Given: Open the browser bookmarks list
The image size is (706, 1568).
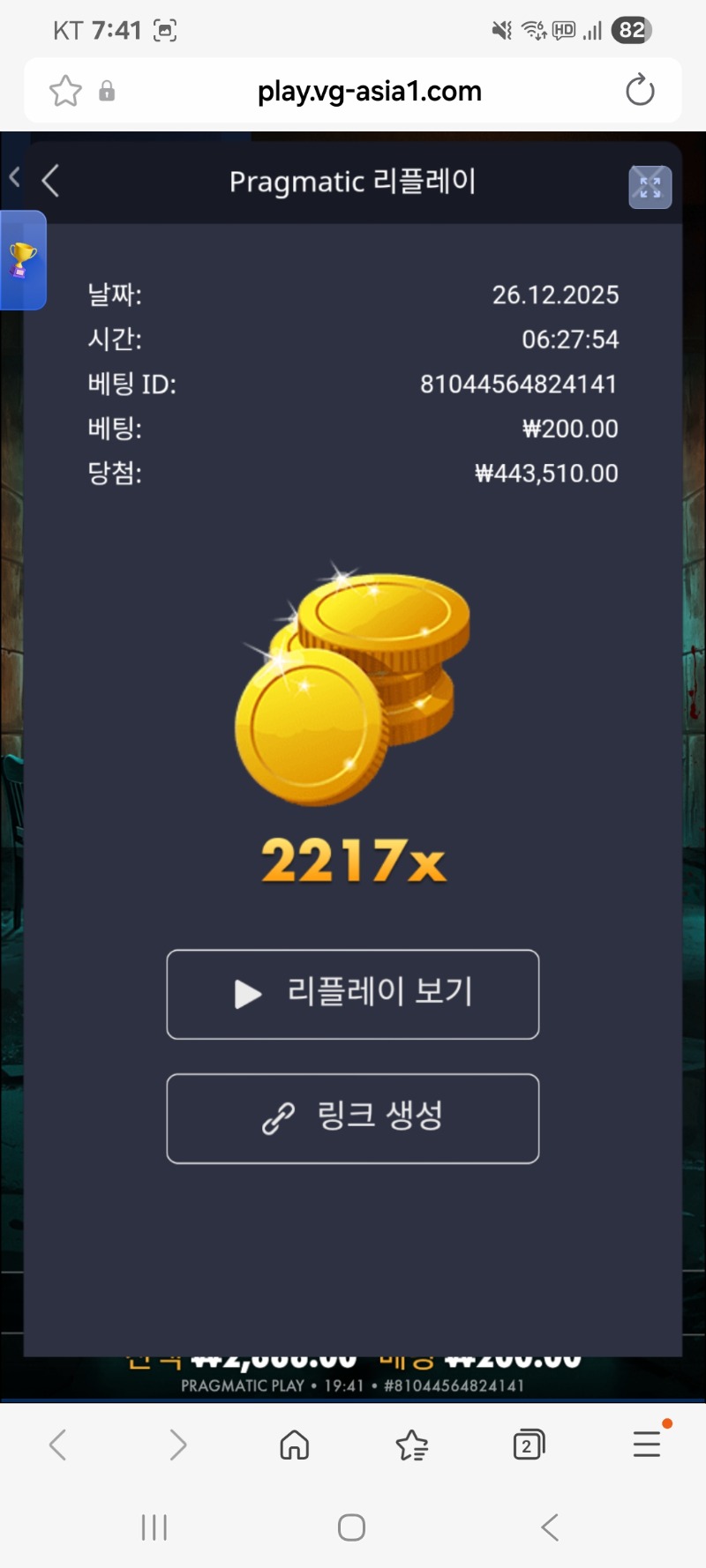Looking at the screenshot, I should click(411, 1445).
